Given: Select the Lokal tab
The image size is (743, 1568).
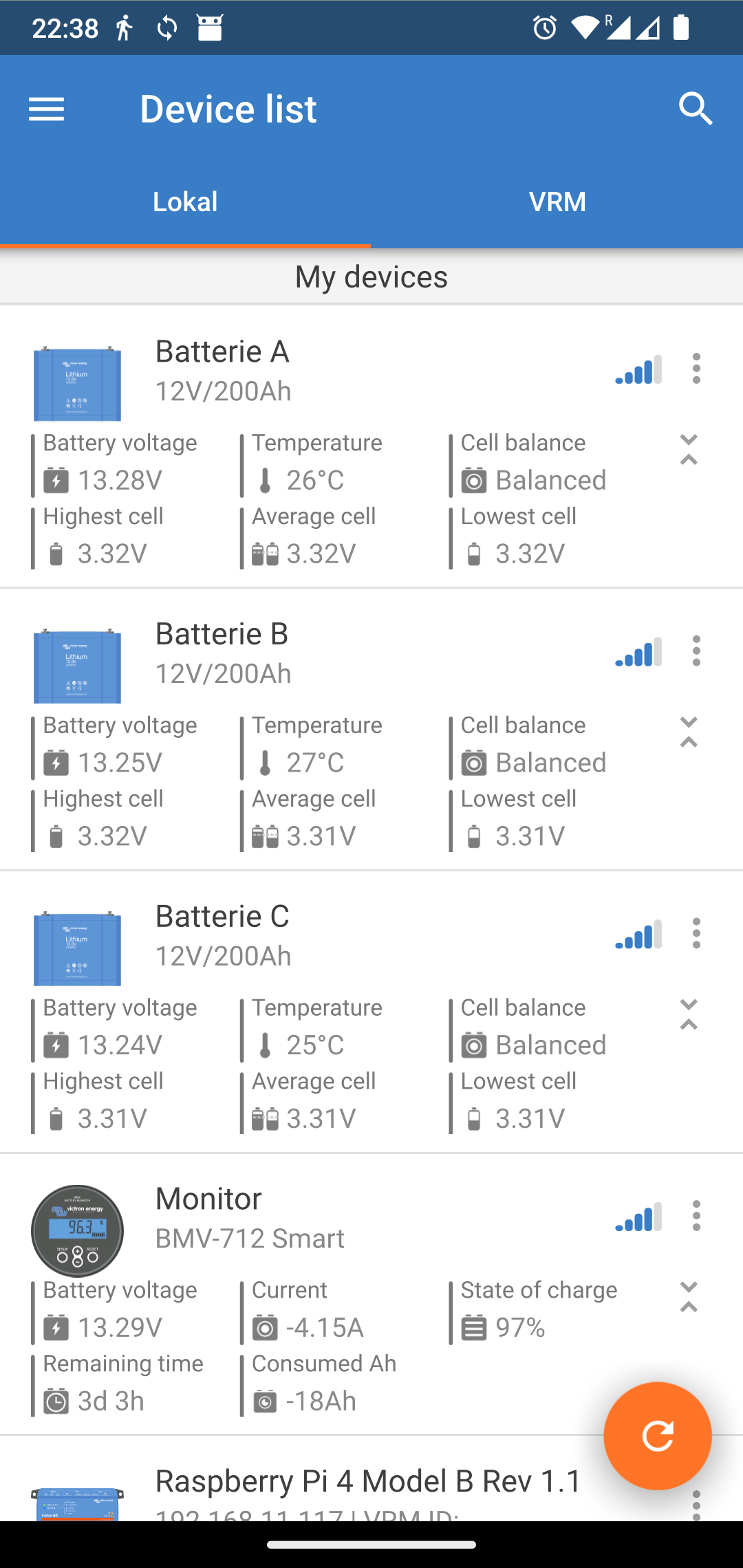Looking at the screenshot, I should [x=185, y=202].
